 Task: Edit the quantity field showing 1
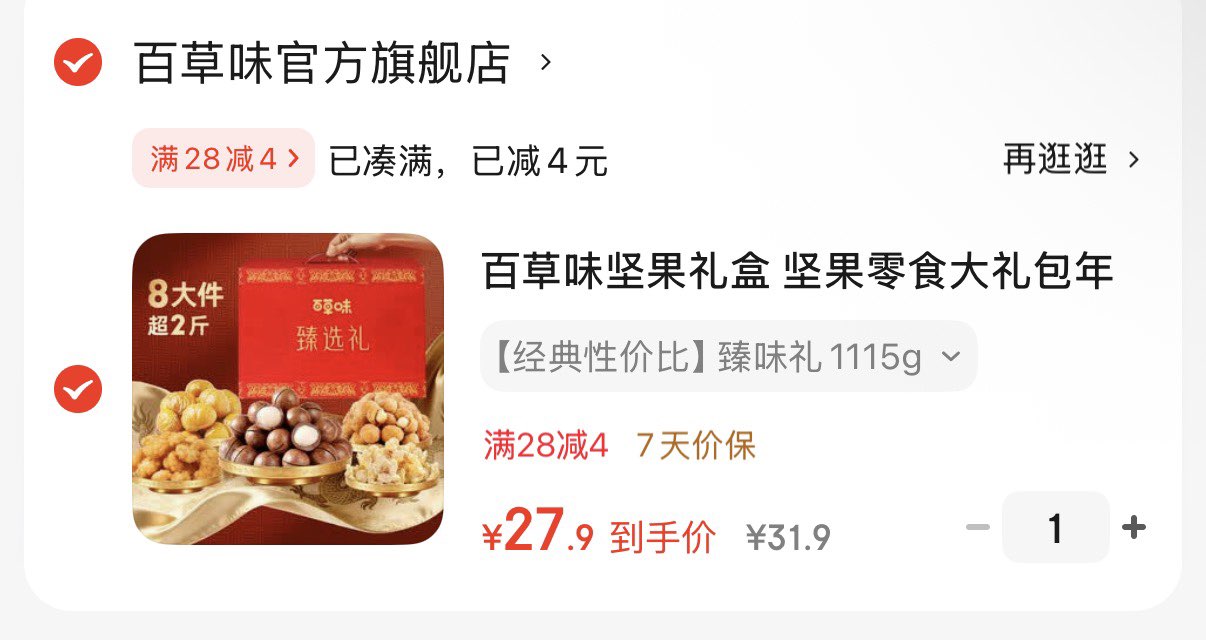[x=1055, y=527]
